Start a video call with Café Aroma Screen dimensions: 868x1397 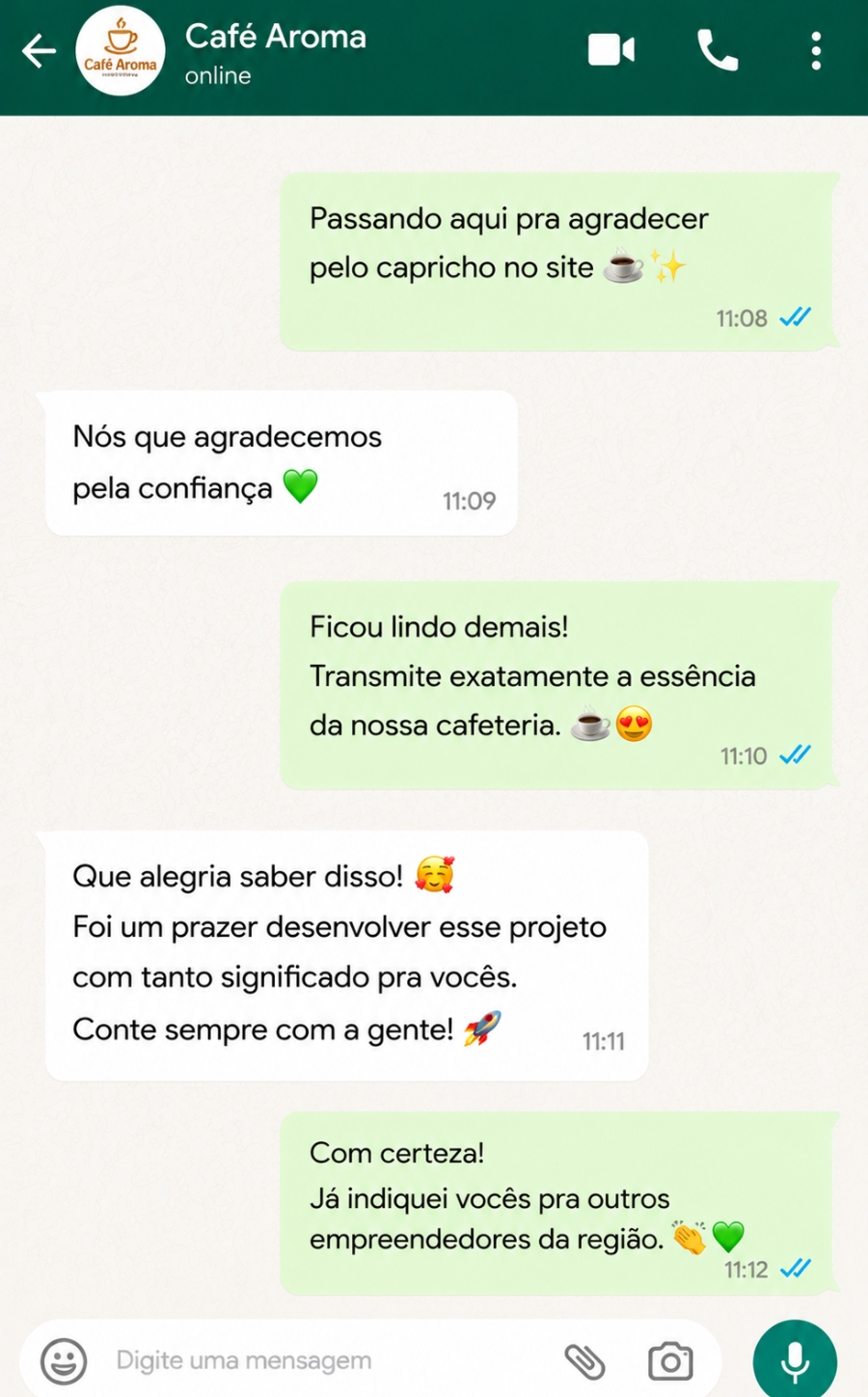pyautogui.click(x=611, y=50)
